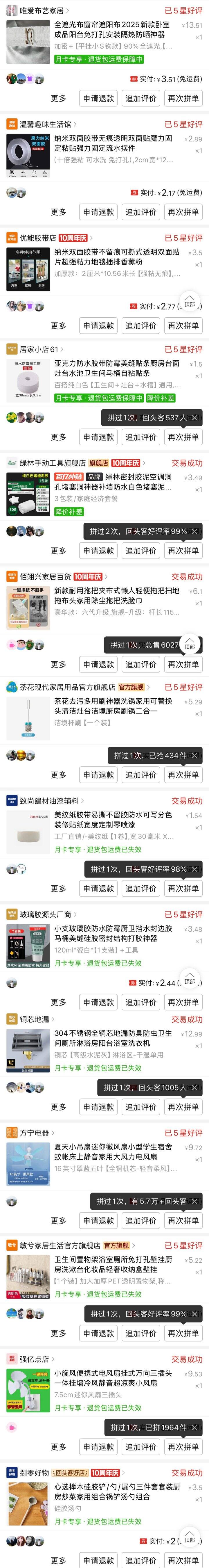Add a review for the 佰翊兴家居百货 mop order
The height and width of the screenshot is (1568, 209).
tap(140, 665)
